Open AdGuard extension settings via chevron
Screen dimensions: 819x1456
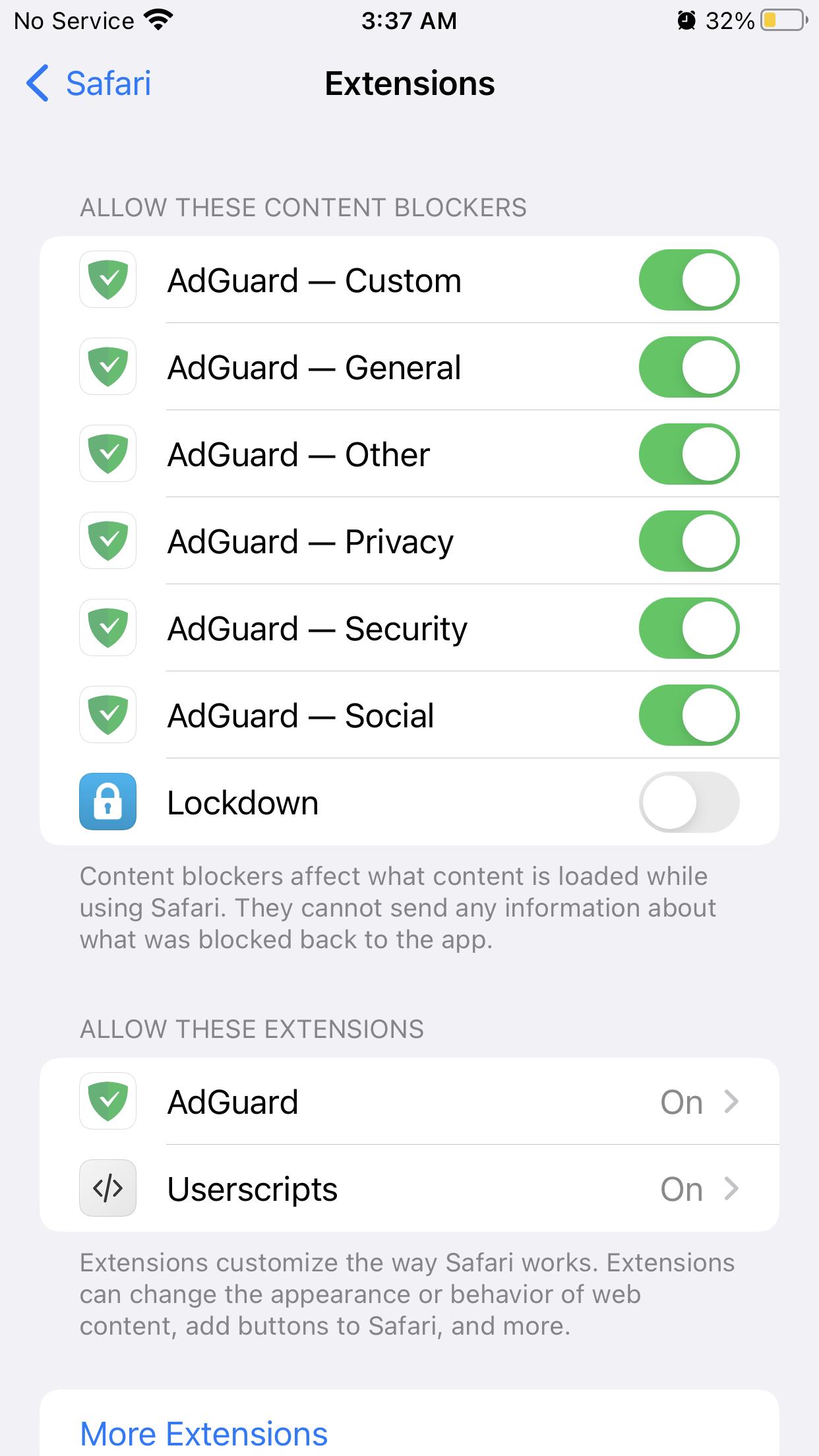pyautogui.click(x=731, y=1101)
